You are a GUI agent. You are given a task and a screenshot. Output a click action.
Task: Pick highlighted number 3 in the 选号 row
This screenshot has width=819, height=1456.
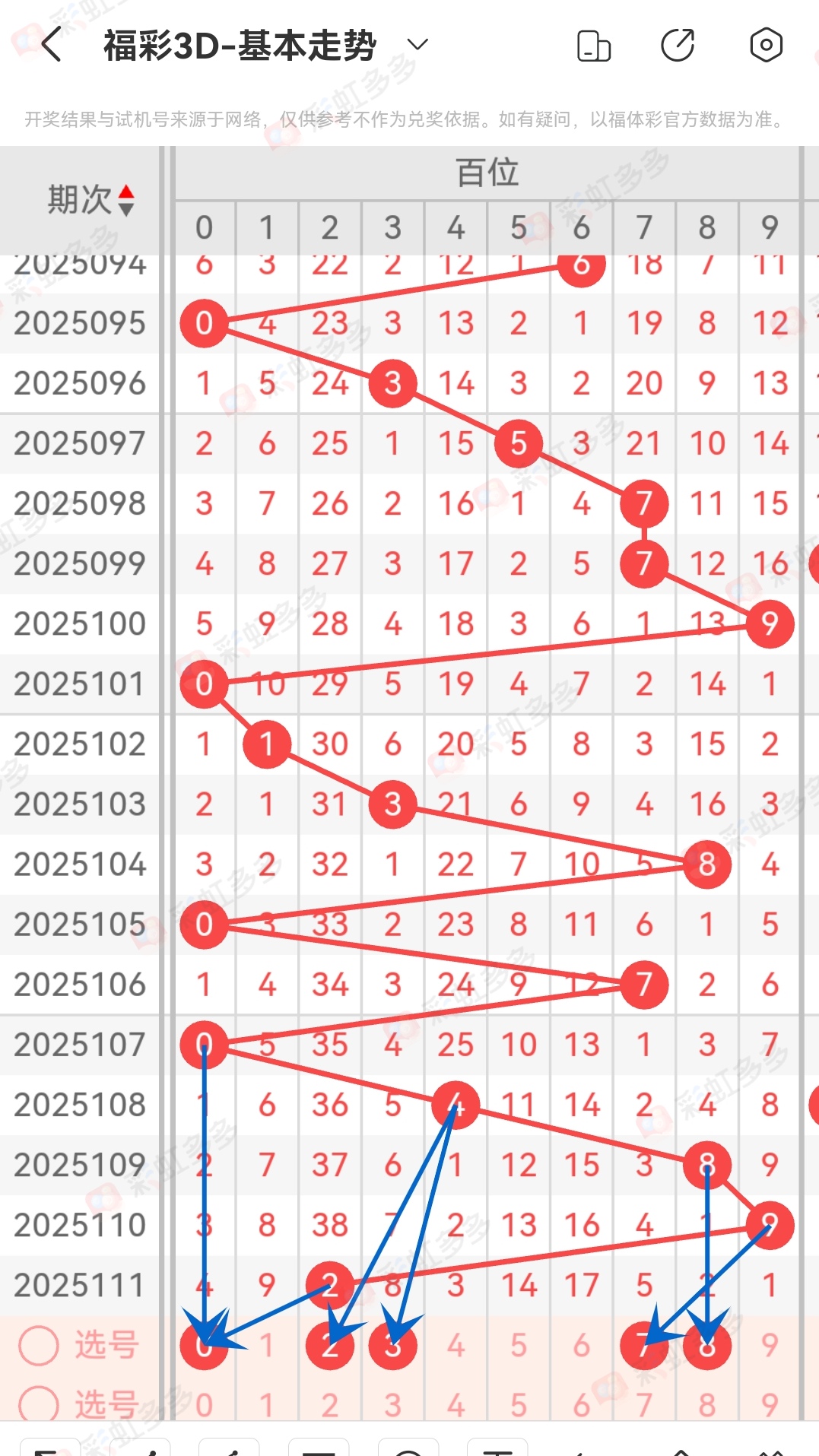pyautogui.click(x=392, y=1346)
